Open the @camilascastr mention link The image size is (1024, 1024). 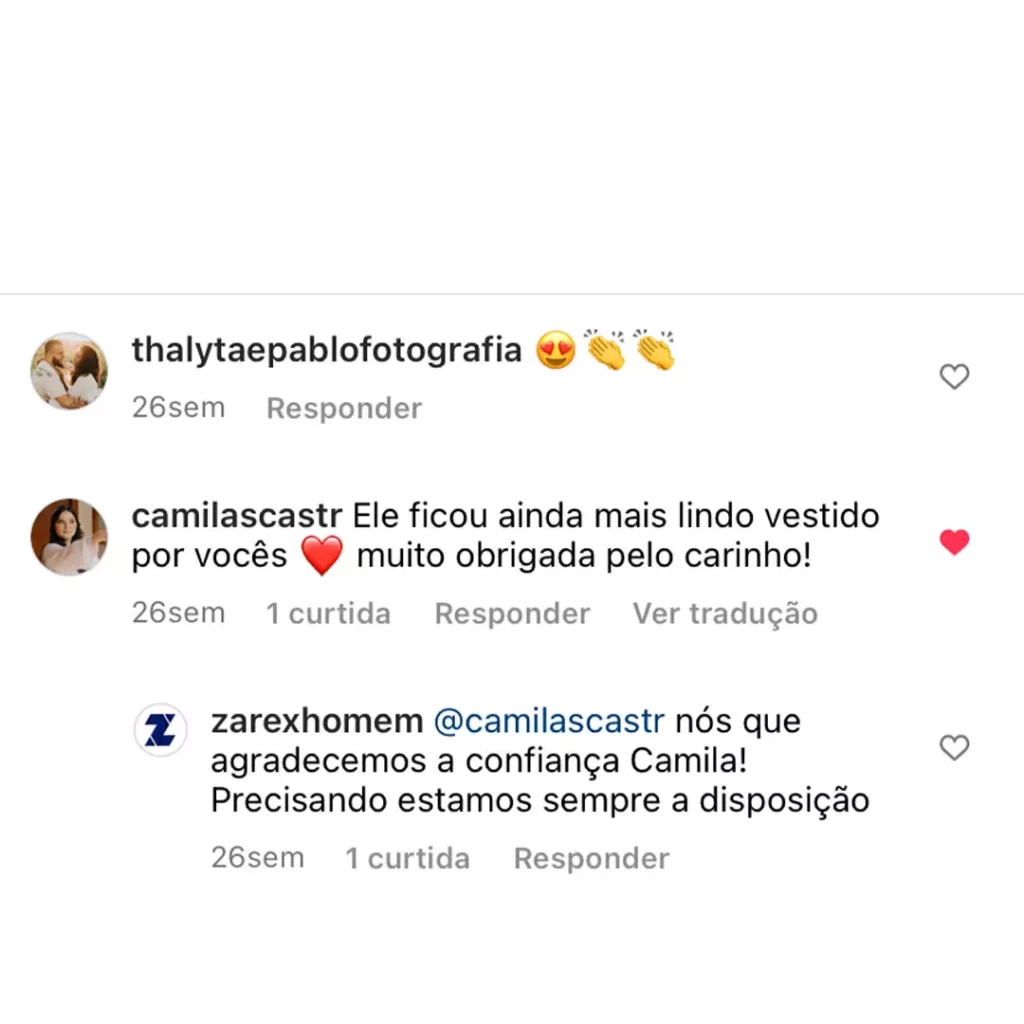[549, 721]
